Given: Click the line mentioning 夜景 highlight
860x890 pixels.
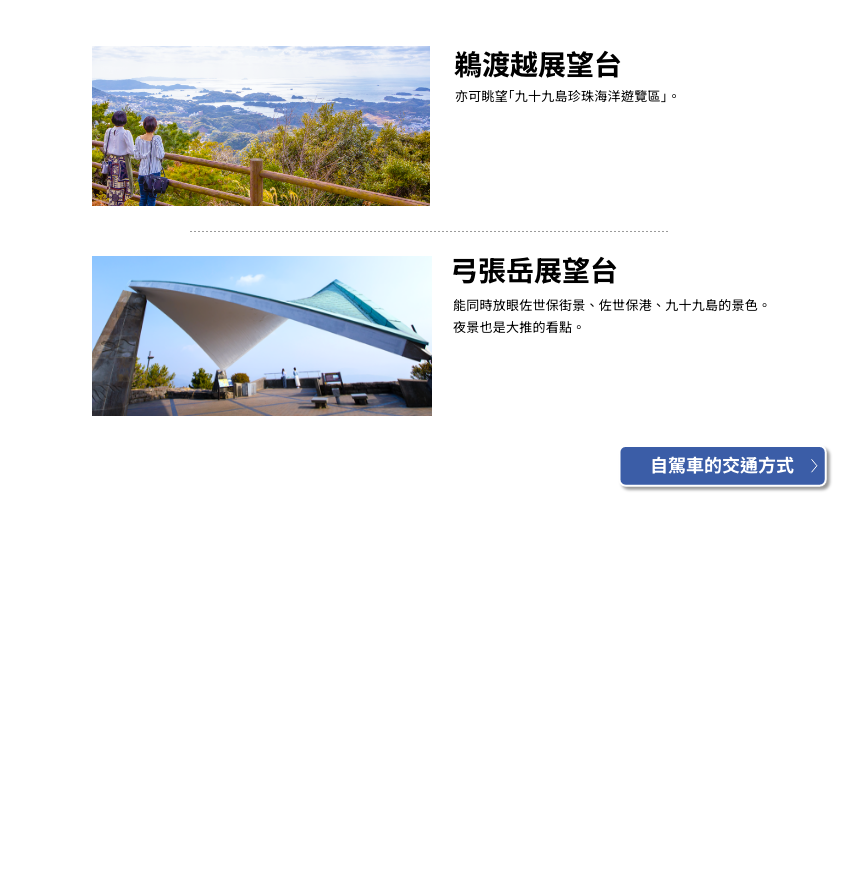Looking at the screenshot, I should pos(518,327).
